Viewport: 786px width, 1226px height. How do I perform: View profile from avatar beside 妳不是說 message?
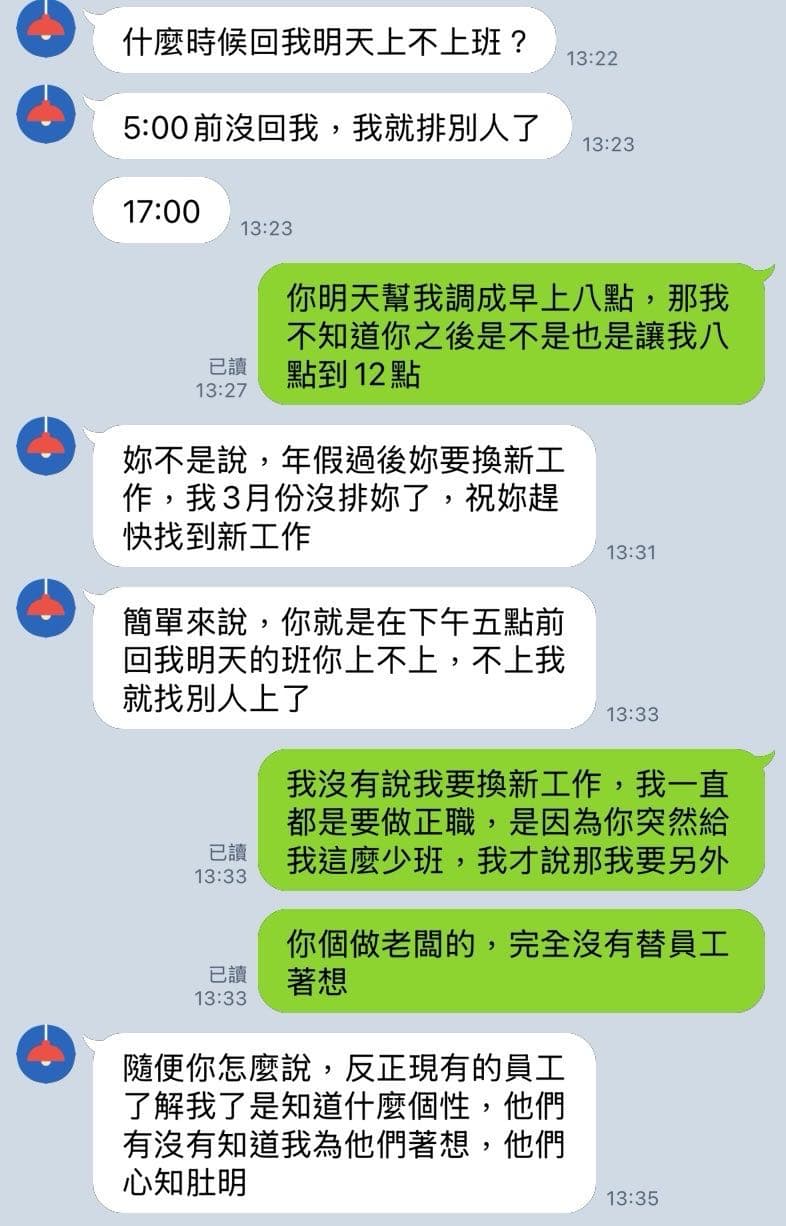(46, 446)
